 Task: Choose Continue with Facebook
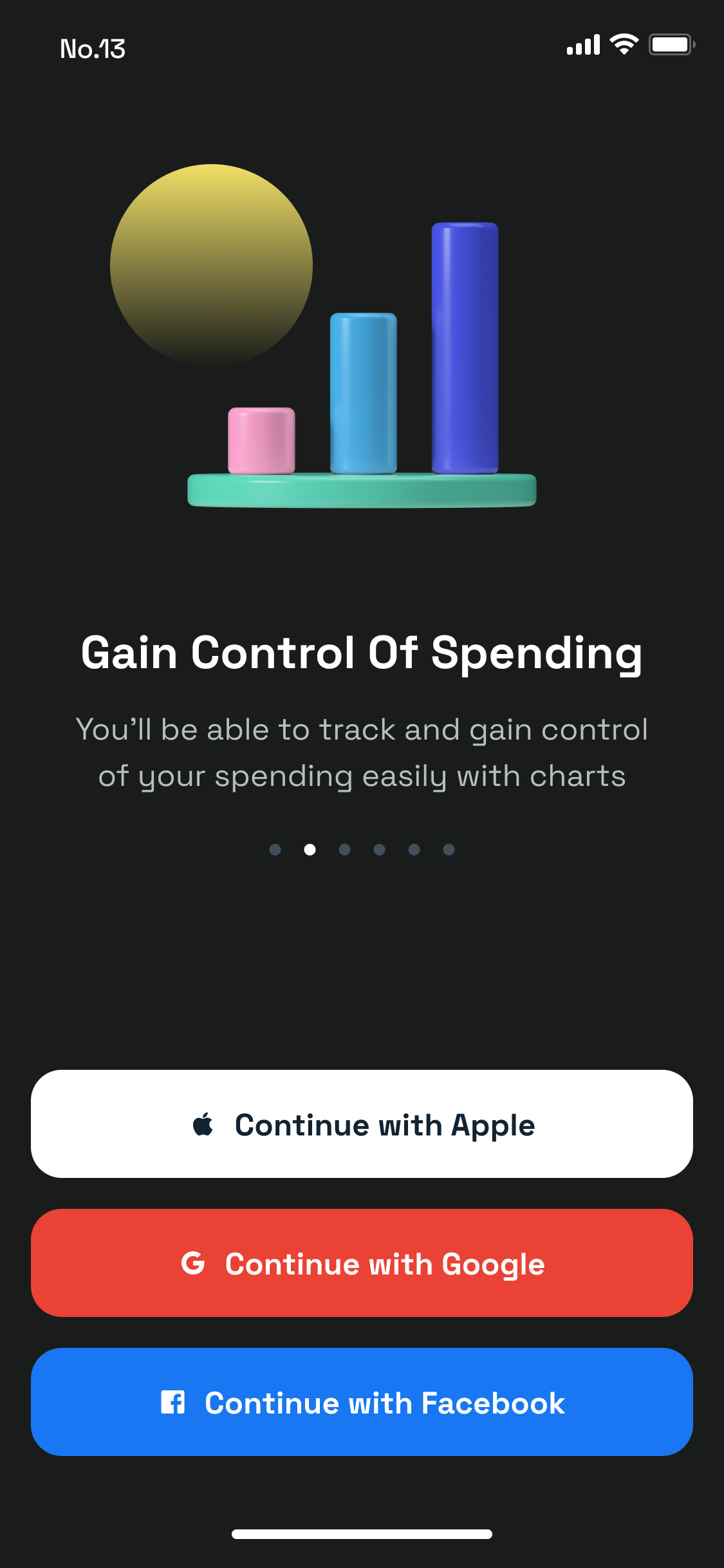(362, 1402)
